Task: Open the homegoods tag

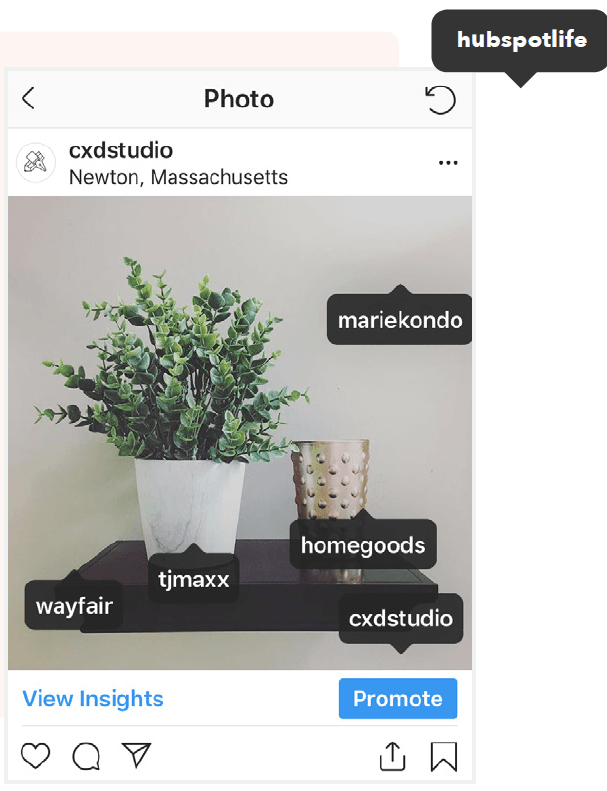Action: [363, 546]
